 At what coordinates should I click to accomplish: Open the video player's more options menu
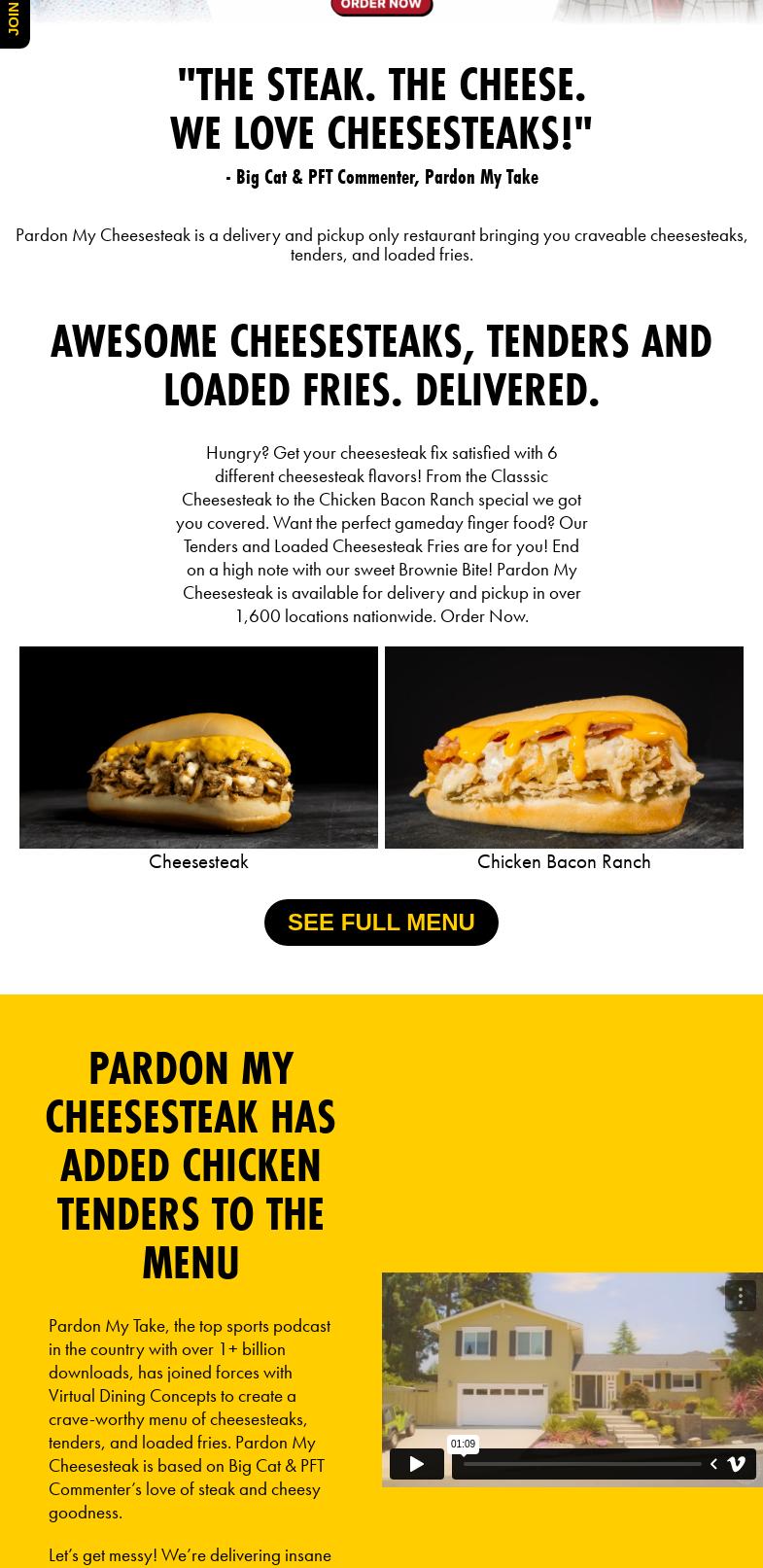coord(740,1296)
